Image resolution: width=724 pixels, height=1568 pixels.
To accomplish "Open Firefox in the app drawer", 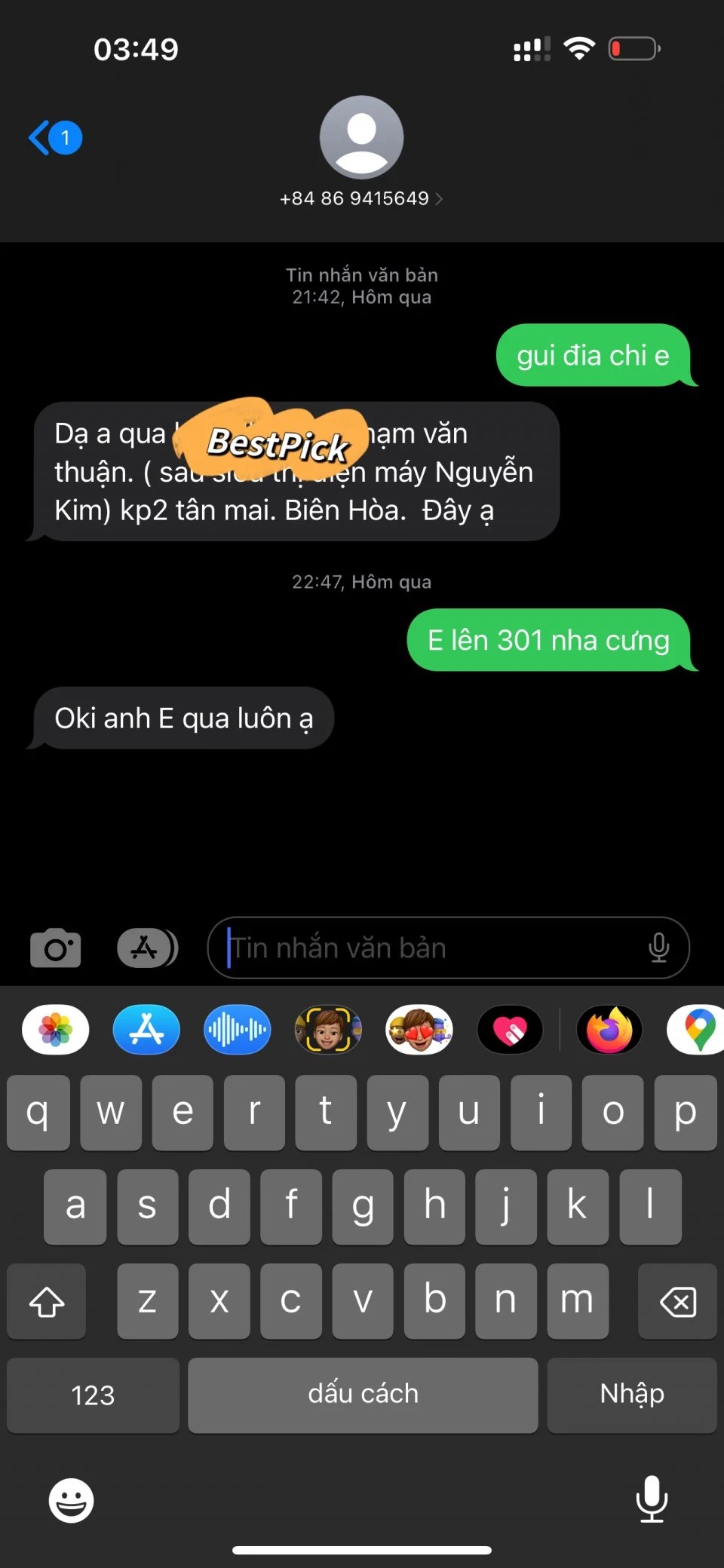I will pos(609,1030).
